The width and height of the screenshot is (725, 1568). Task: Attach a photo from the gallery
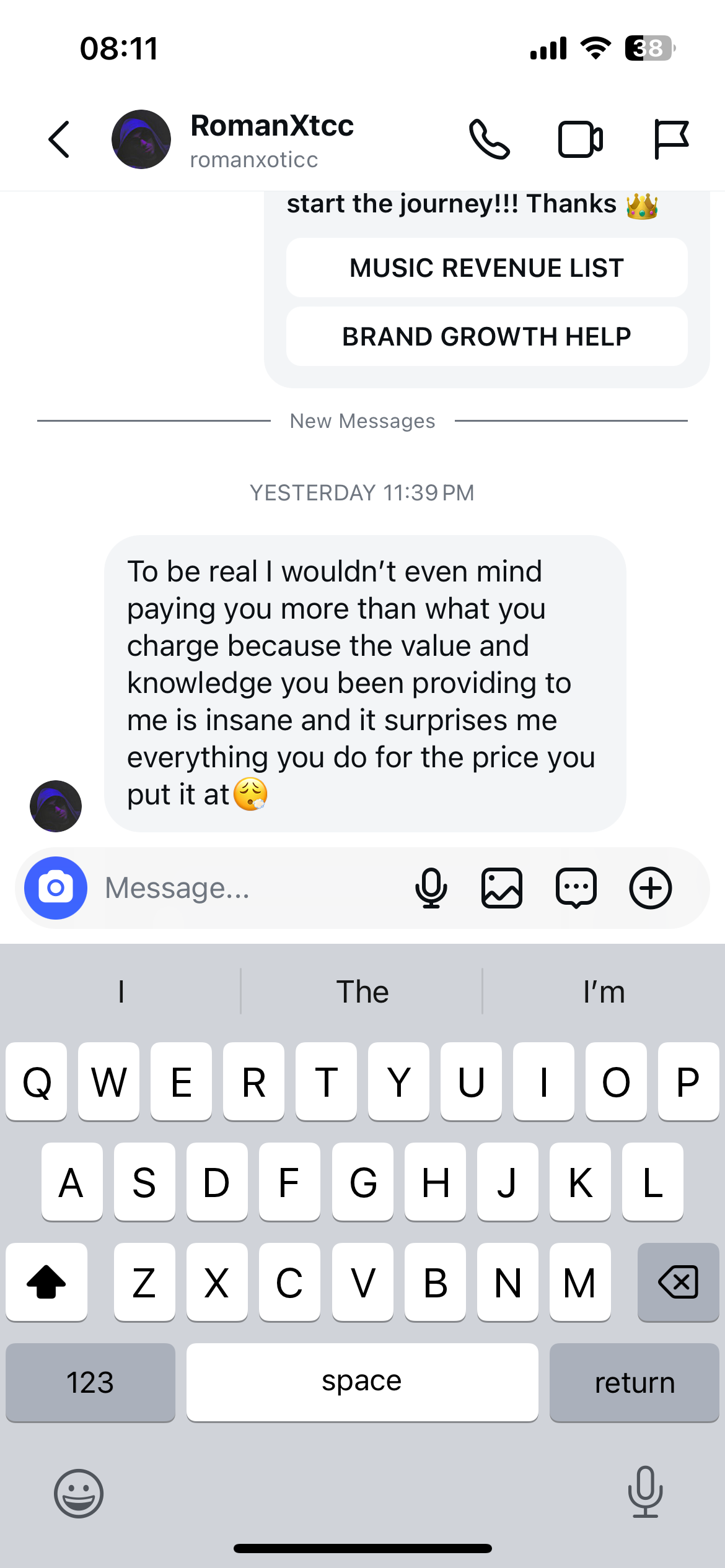(x=502, y=888)
